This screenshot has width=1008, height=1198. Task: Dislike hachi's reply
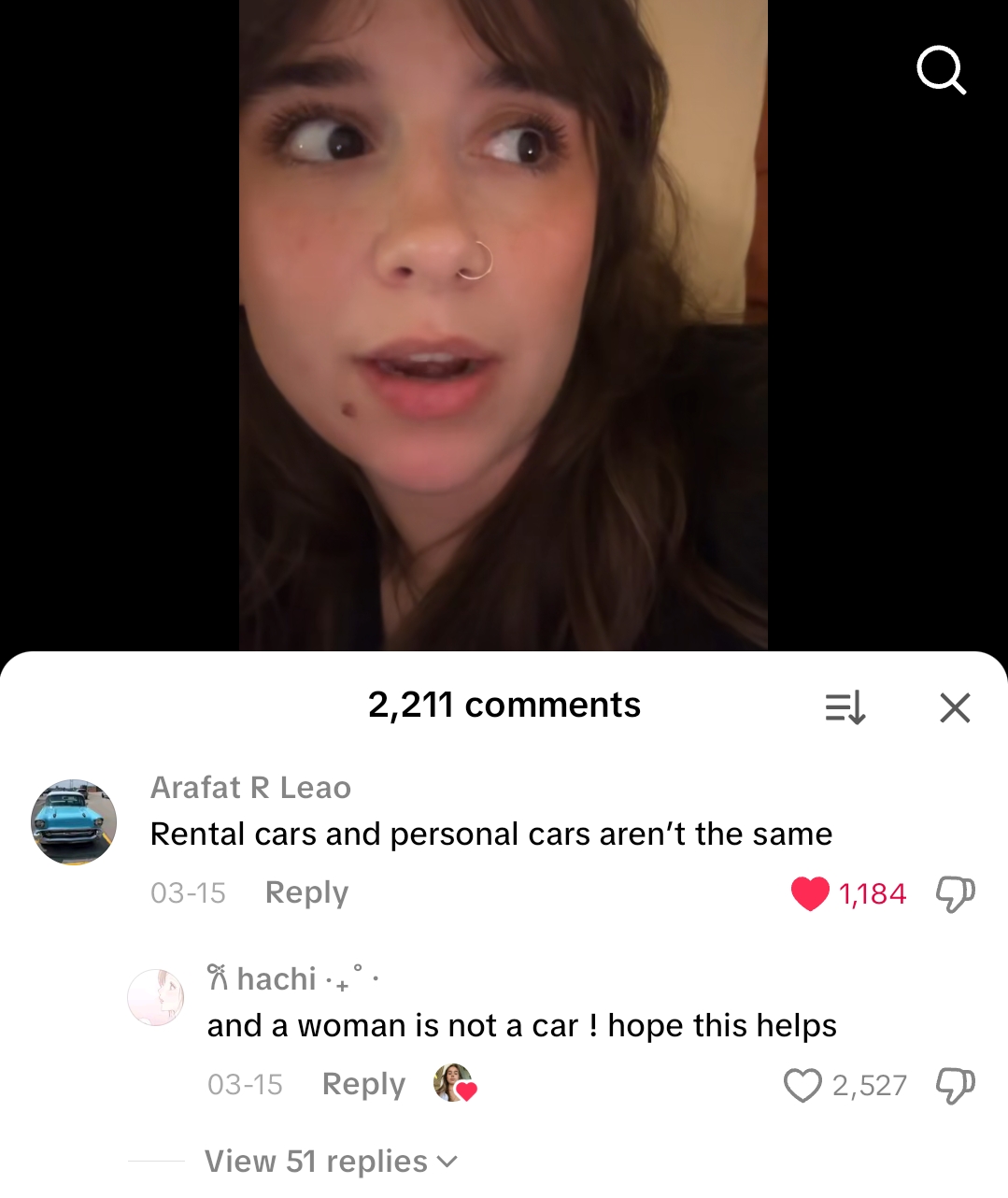955,1085
